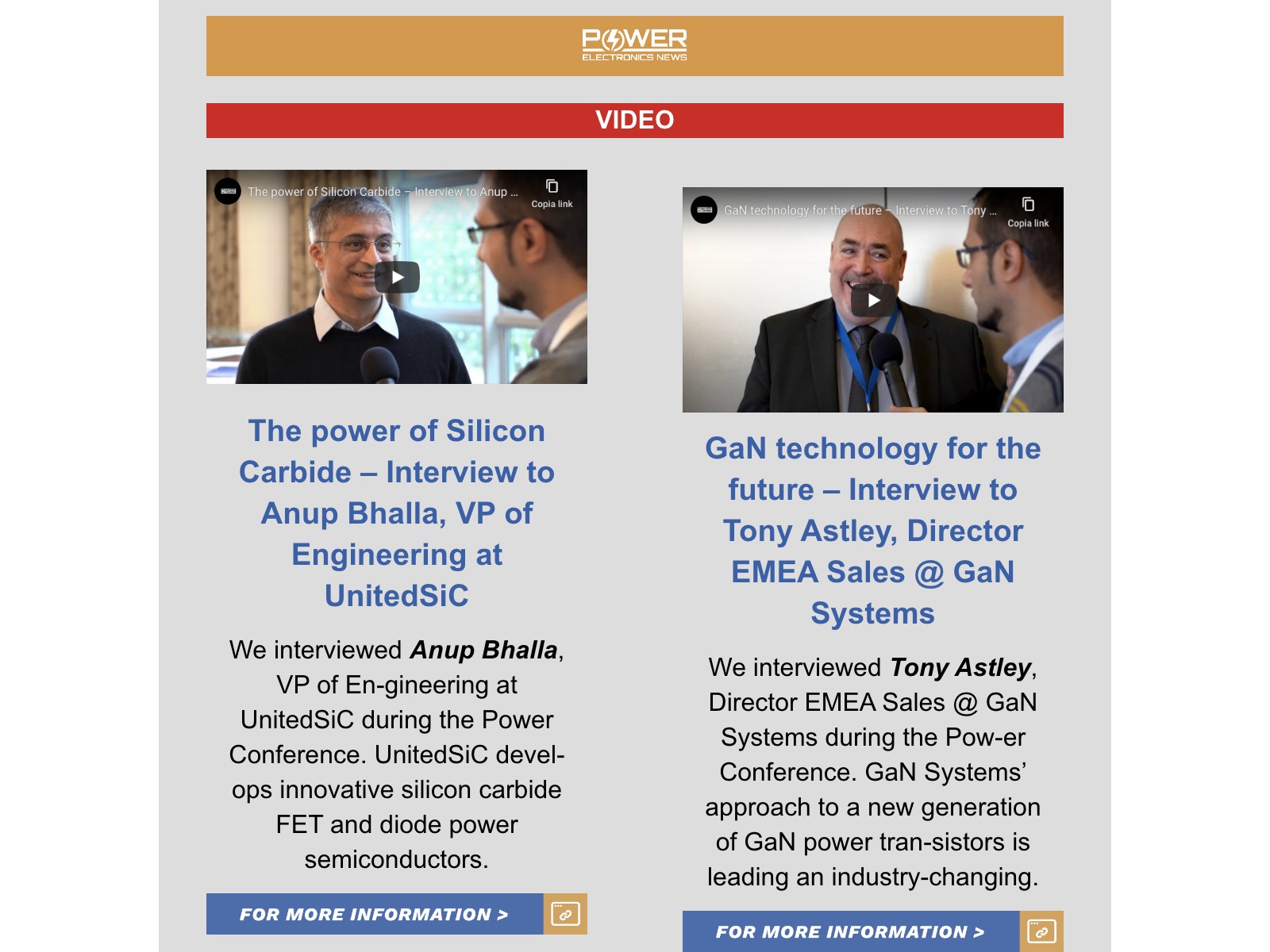Tap link icon beside GaN Systems information button

[1041, 931]
